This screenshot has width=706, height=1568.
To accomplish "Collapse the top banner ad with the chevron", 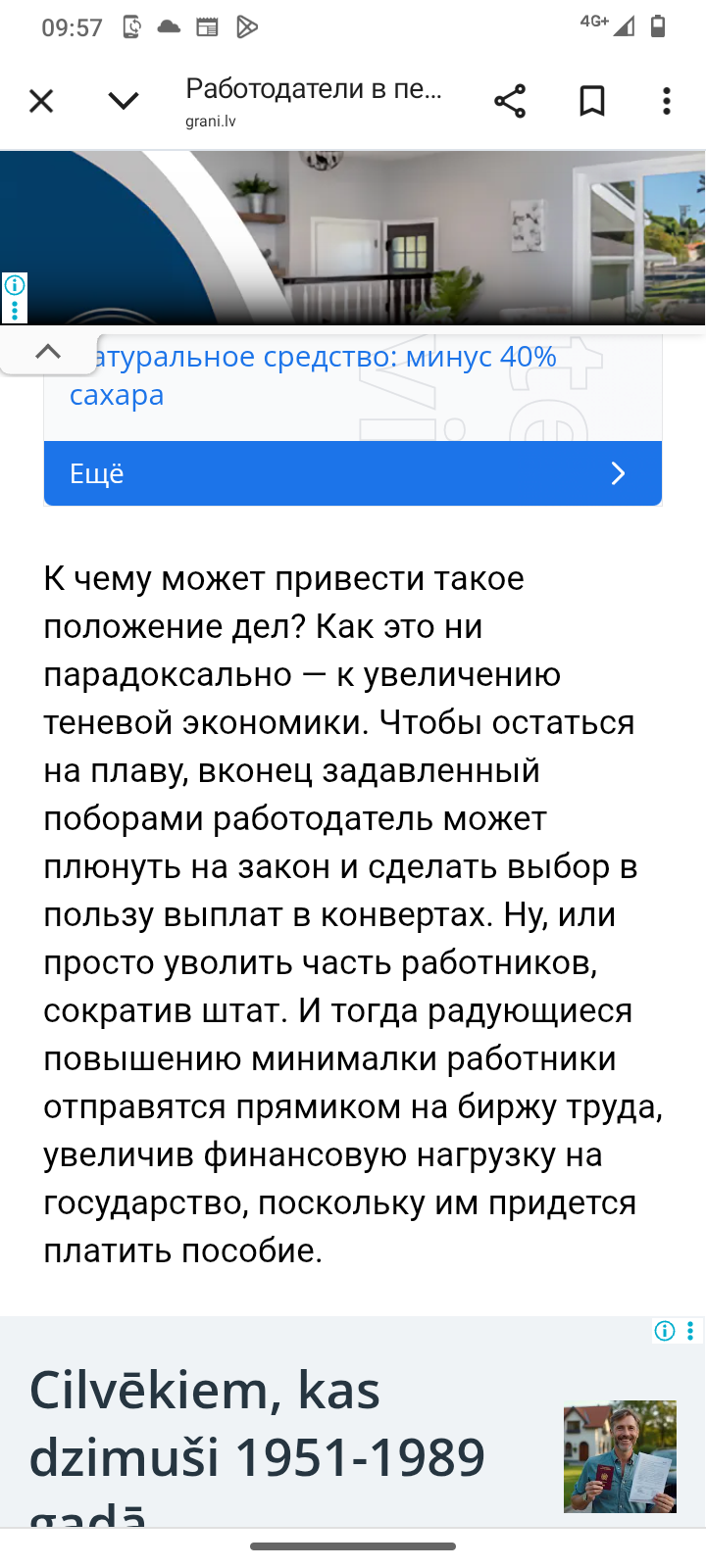I will point(47,352).
